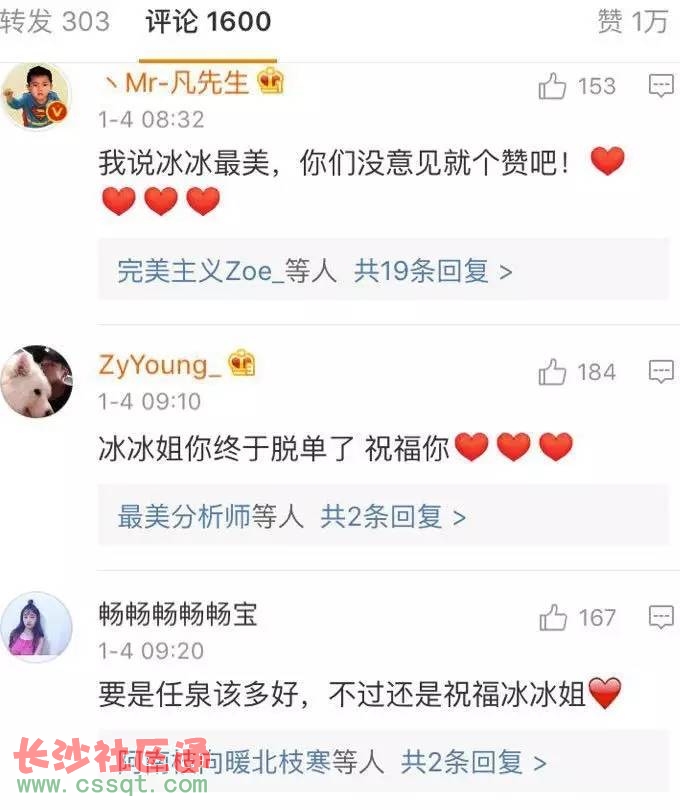Reply to Mr-凡先生's comment via comment icon
680x810 pixels.
coord(661,86)
